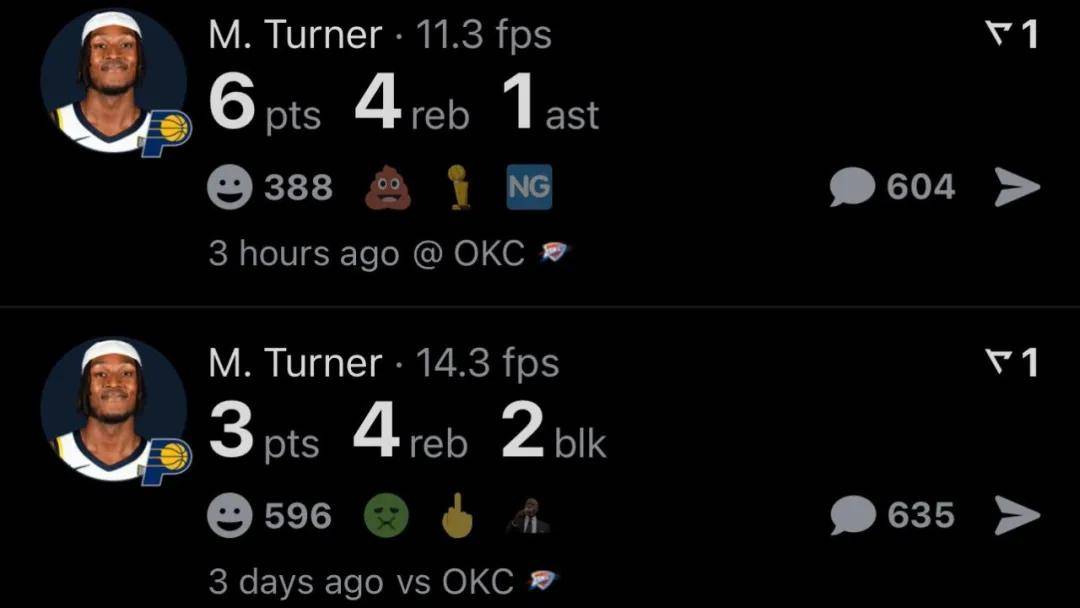Add a reaction to the 11.3 fps card
The image size is (1080, 608).
230,188
